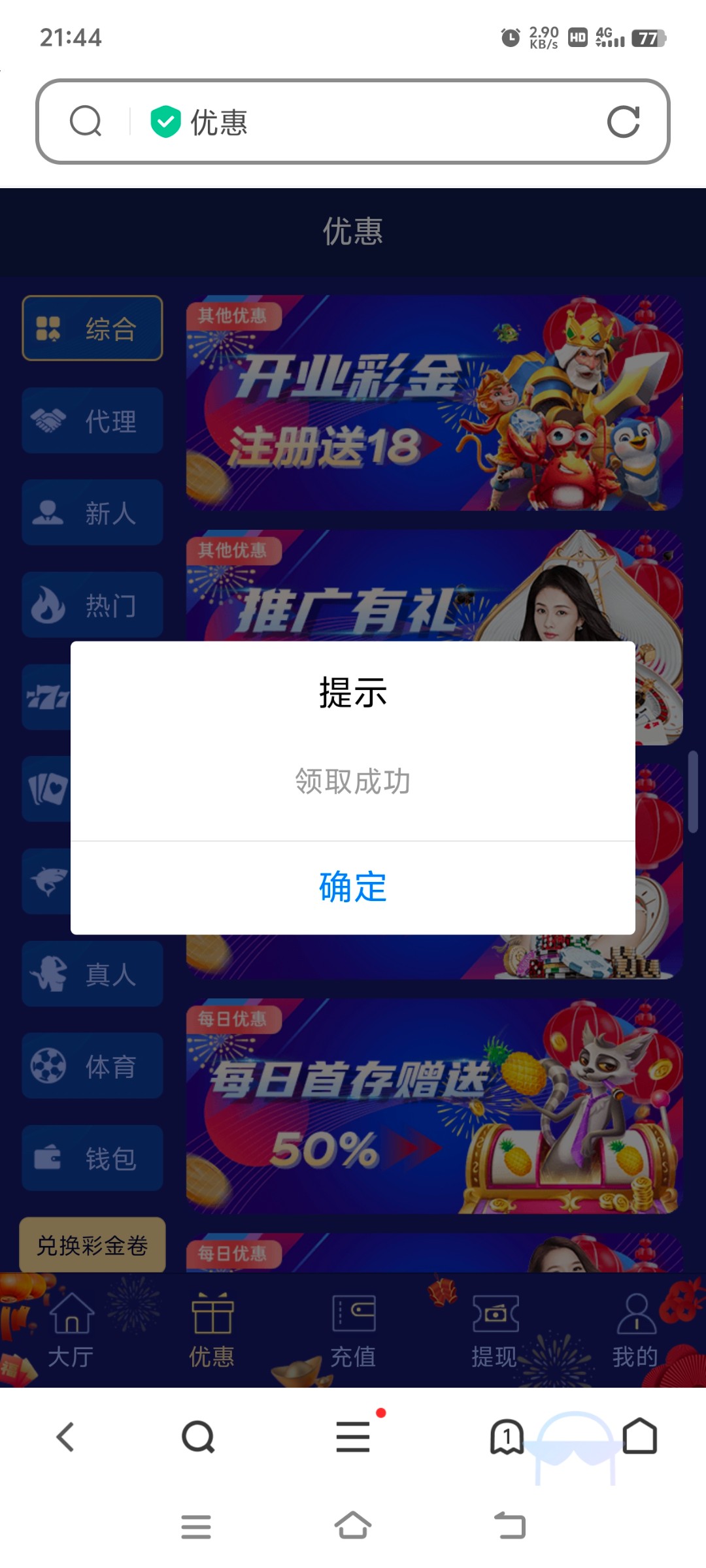Image resolution: width=706 pixels, height=1568 pixels.
Task: Open the 每日首存赠送 50% promotion banner
Action: pos(434,1105)
